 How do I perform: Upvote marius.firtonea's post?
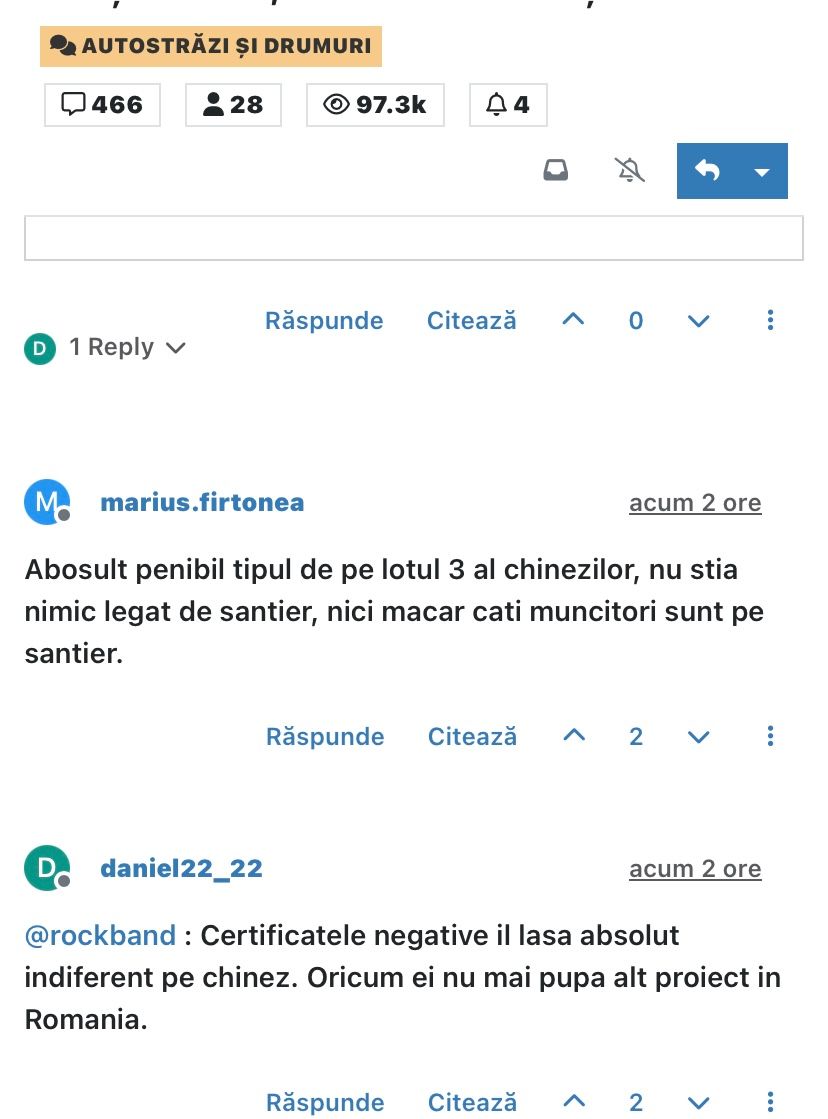(x=574, y=736)
